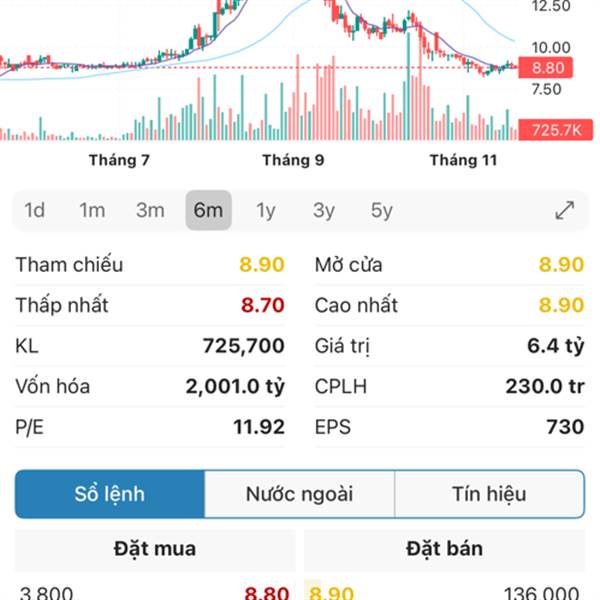Open the Sổ lệnh tab
This screenshot has width=600, height=600.
[x=110, y=494]
